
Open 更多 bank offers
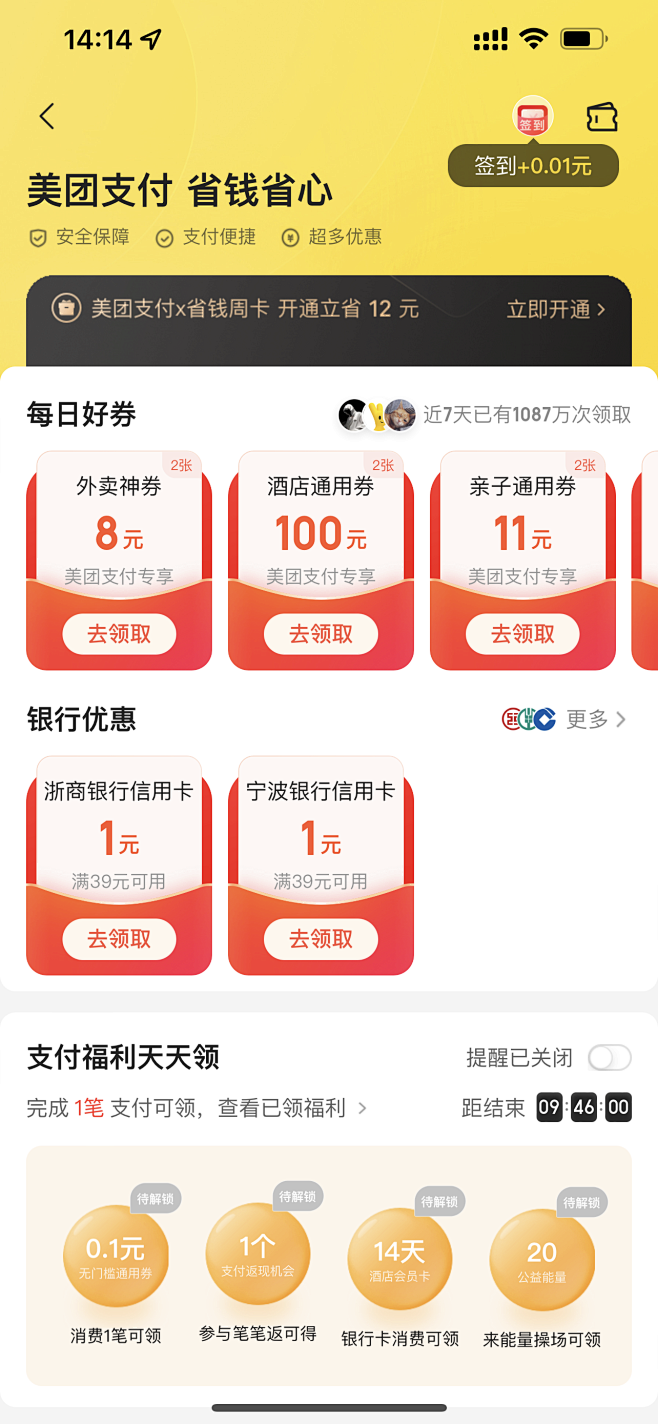tap(596, 719)
